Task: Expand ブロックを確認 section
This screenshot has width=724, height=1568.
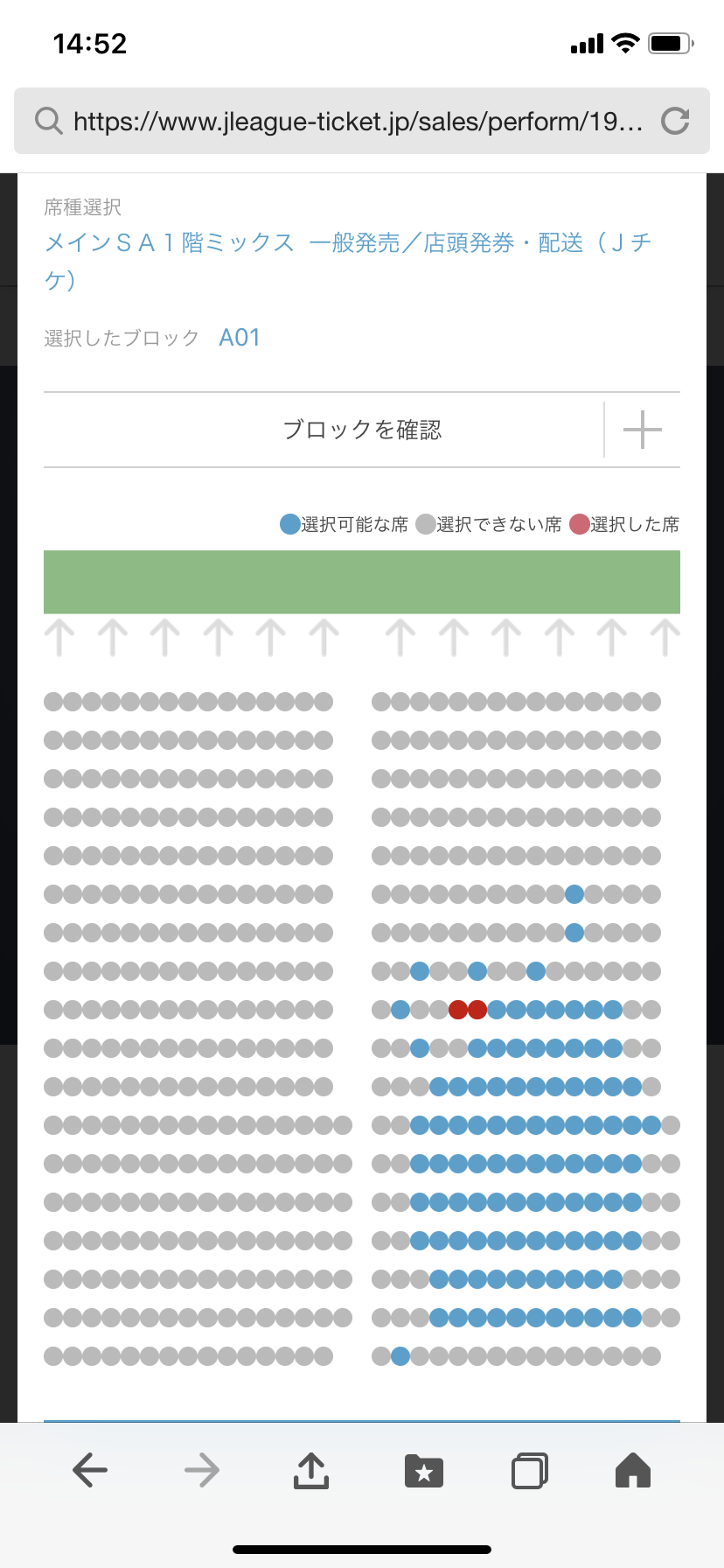Action: coord(642,430)
